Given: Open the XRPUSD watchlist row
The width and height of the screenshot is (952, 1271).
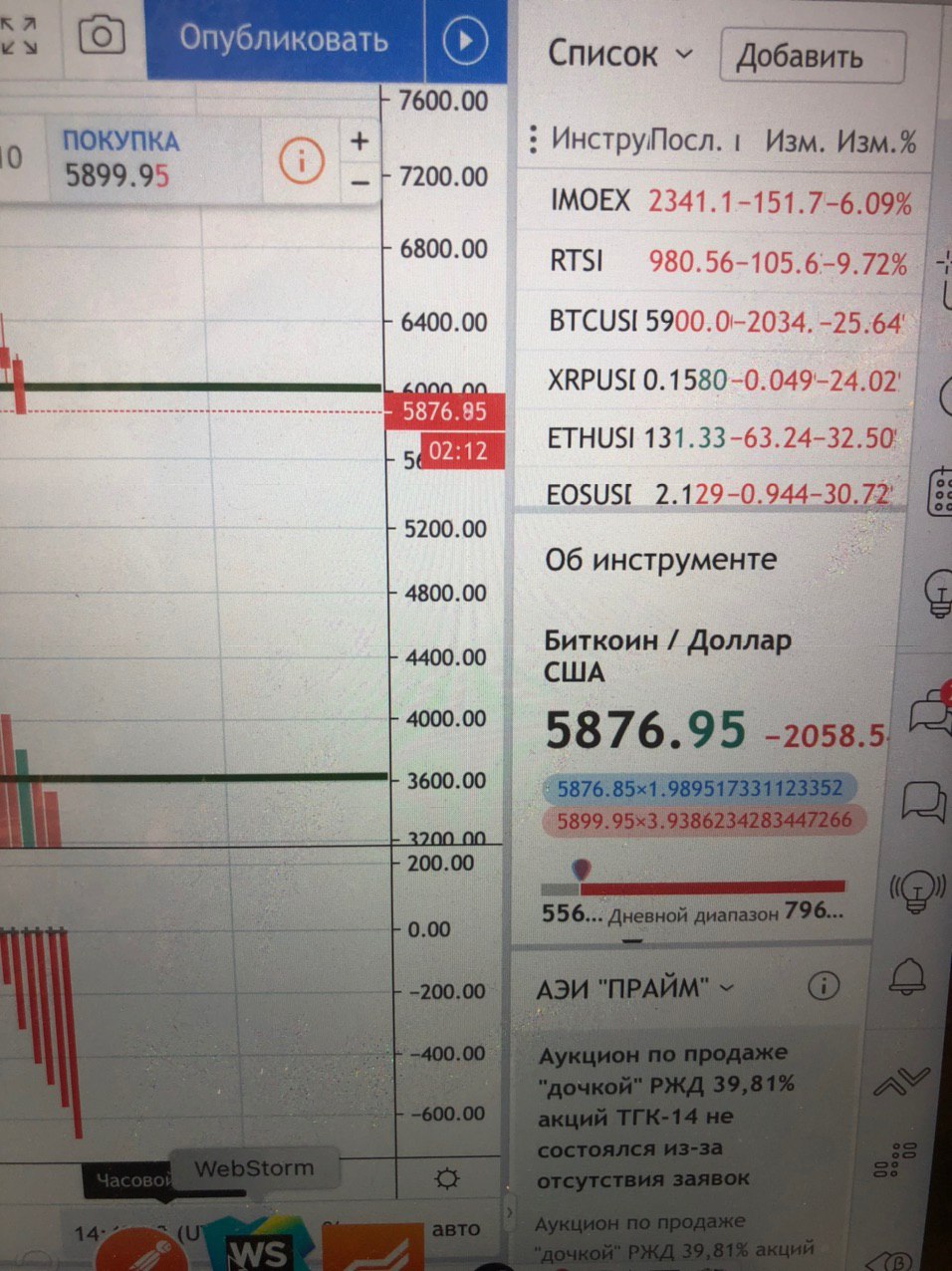Looking at the screenshot, I should coord(725,381).
